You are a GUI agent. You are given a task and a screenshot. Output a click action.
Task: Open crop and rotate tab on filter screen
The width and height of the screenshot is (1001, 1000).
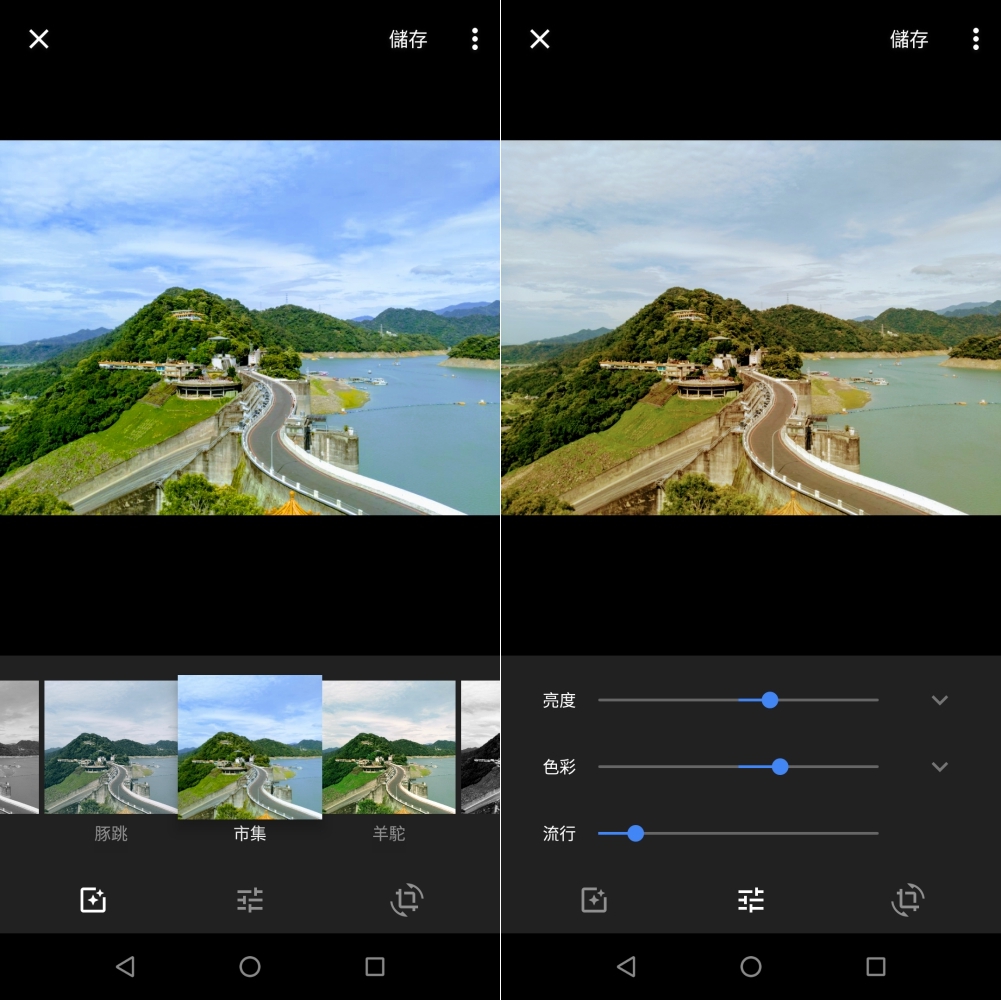point(407,900)
